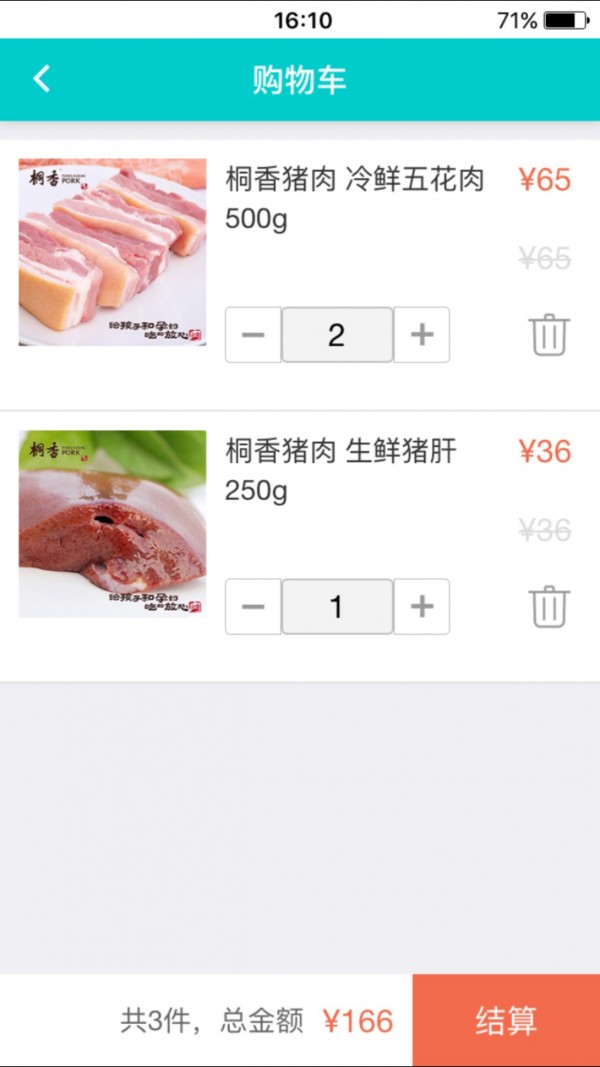Screen dimensions: 600x1067
Task: Increase quantity of 冷鲜五花肉 500g
Action: 422,335
